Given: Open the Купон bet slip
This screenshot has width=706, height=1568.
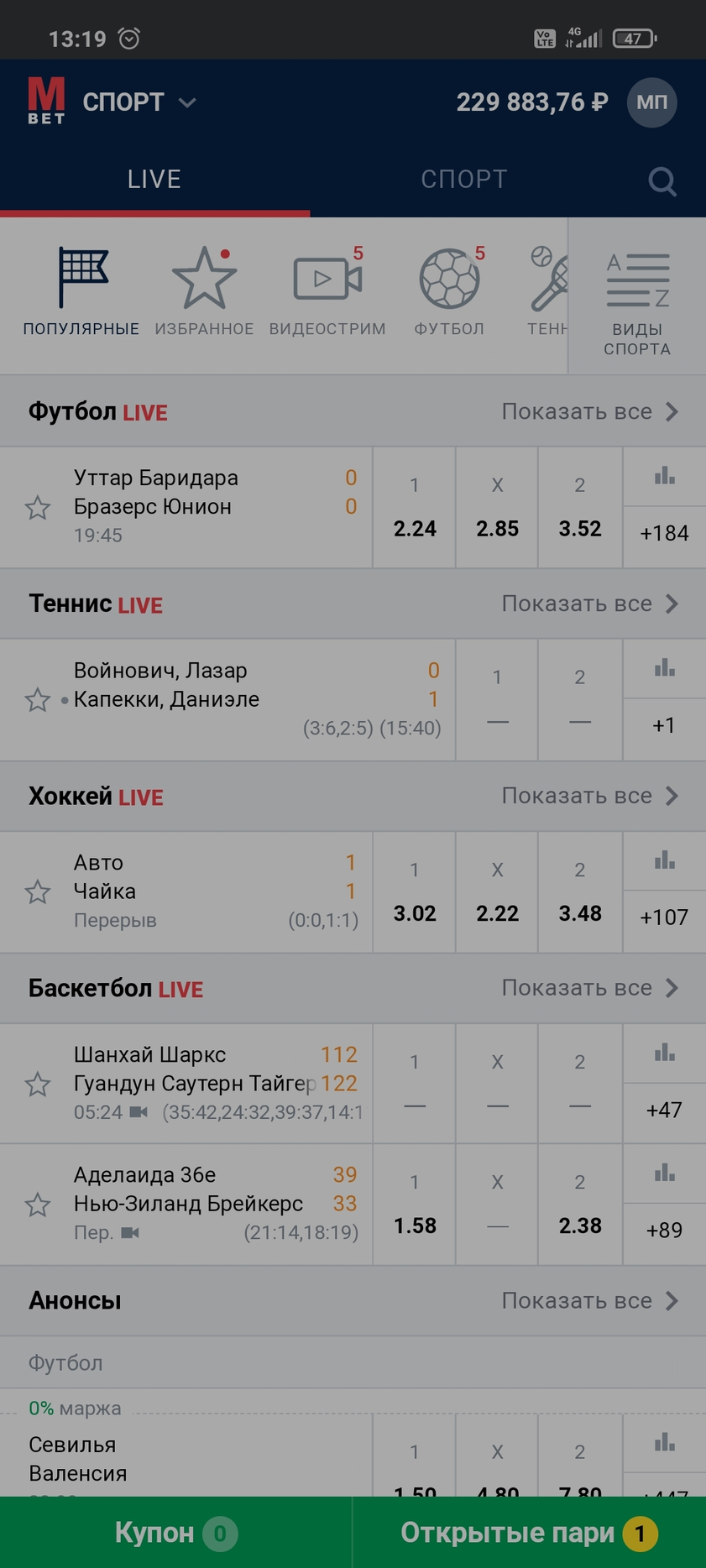Looking at the screenshot, I should coord(176,1533).
